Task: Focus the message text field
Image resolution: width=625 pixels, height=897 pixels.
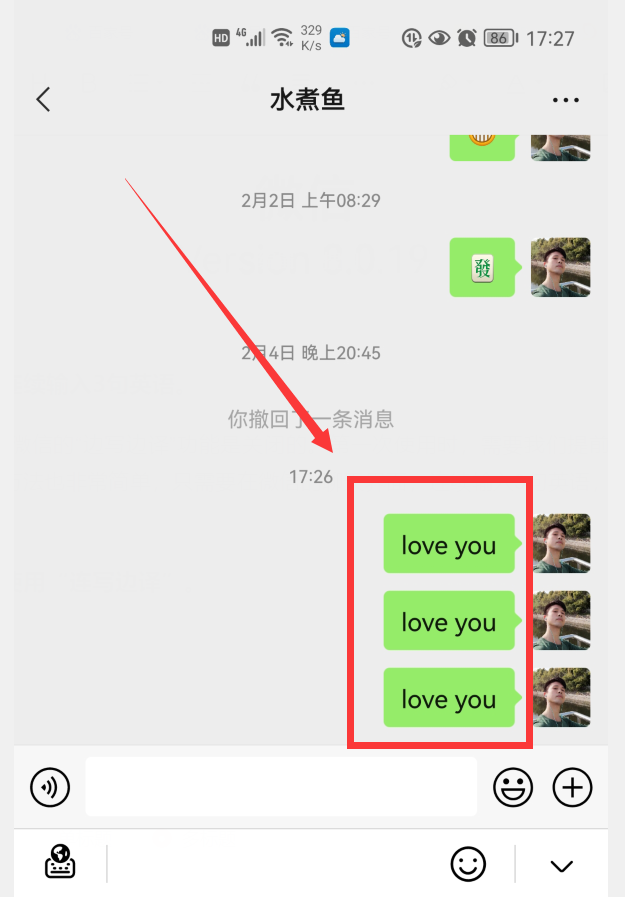Action: pos(281,787)
